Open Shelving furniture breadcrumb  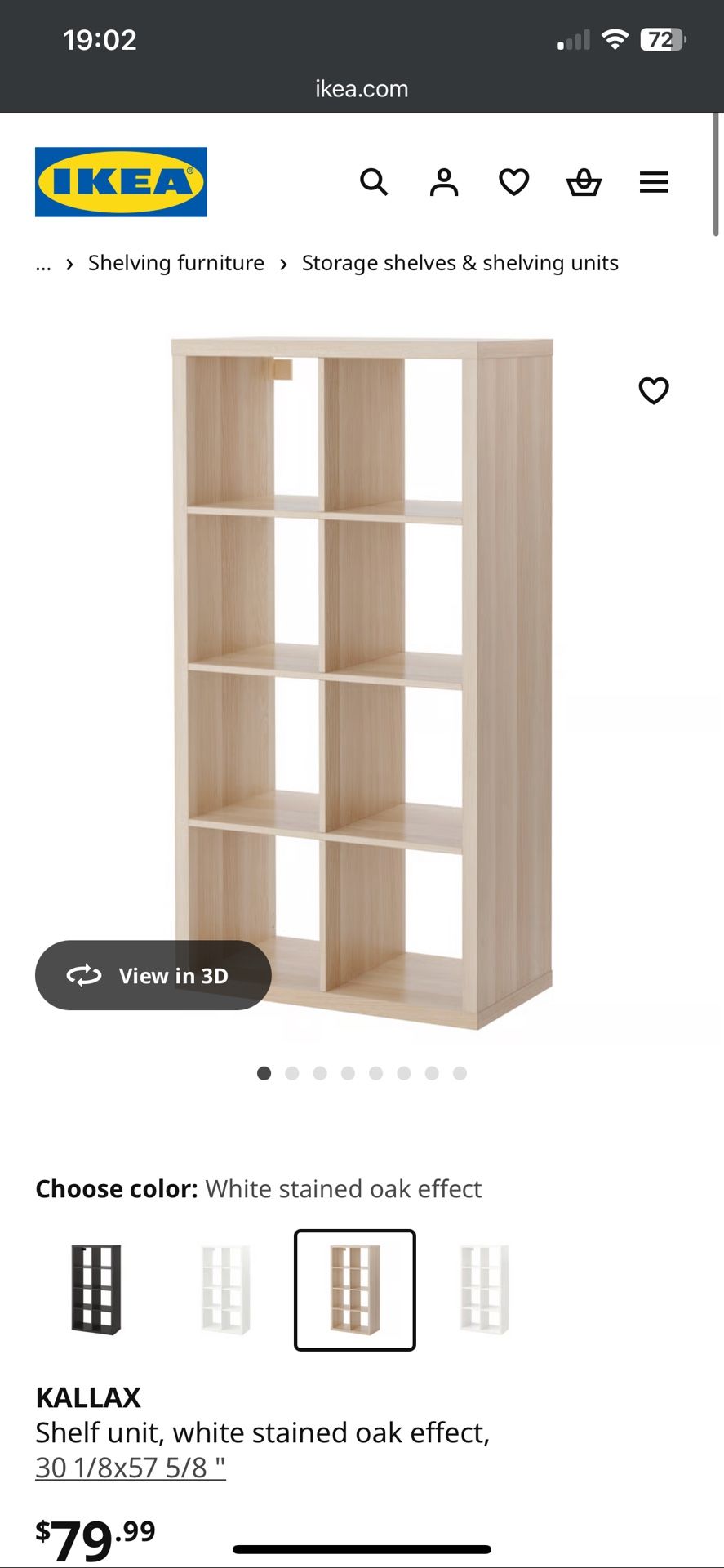click(x=176, y=263)
